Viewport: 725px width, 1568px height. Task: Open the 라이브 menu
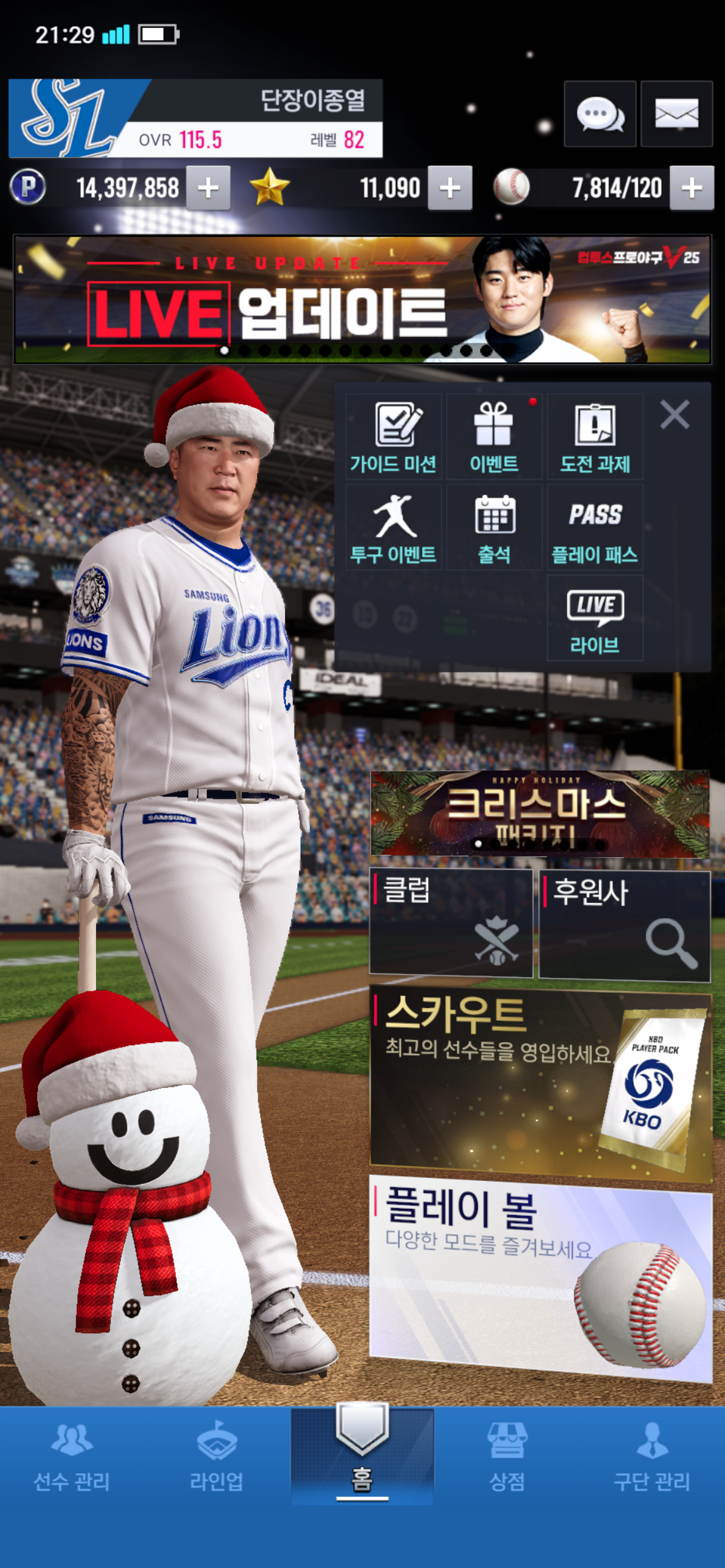coord(595,618)
